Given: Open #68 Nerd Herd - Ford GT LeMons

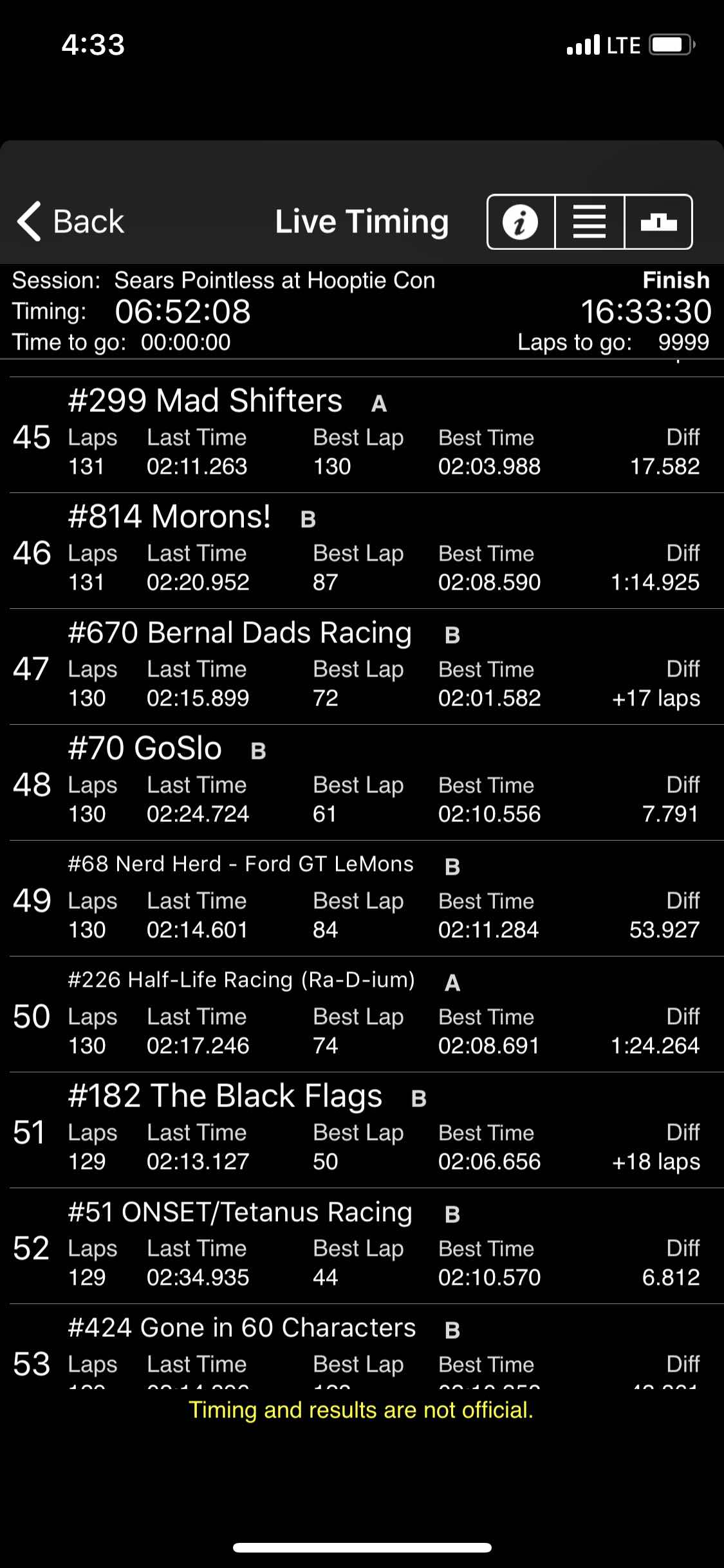Looking at the screenshot, I should 362,899.
